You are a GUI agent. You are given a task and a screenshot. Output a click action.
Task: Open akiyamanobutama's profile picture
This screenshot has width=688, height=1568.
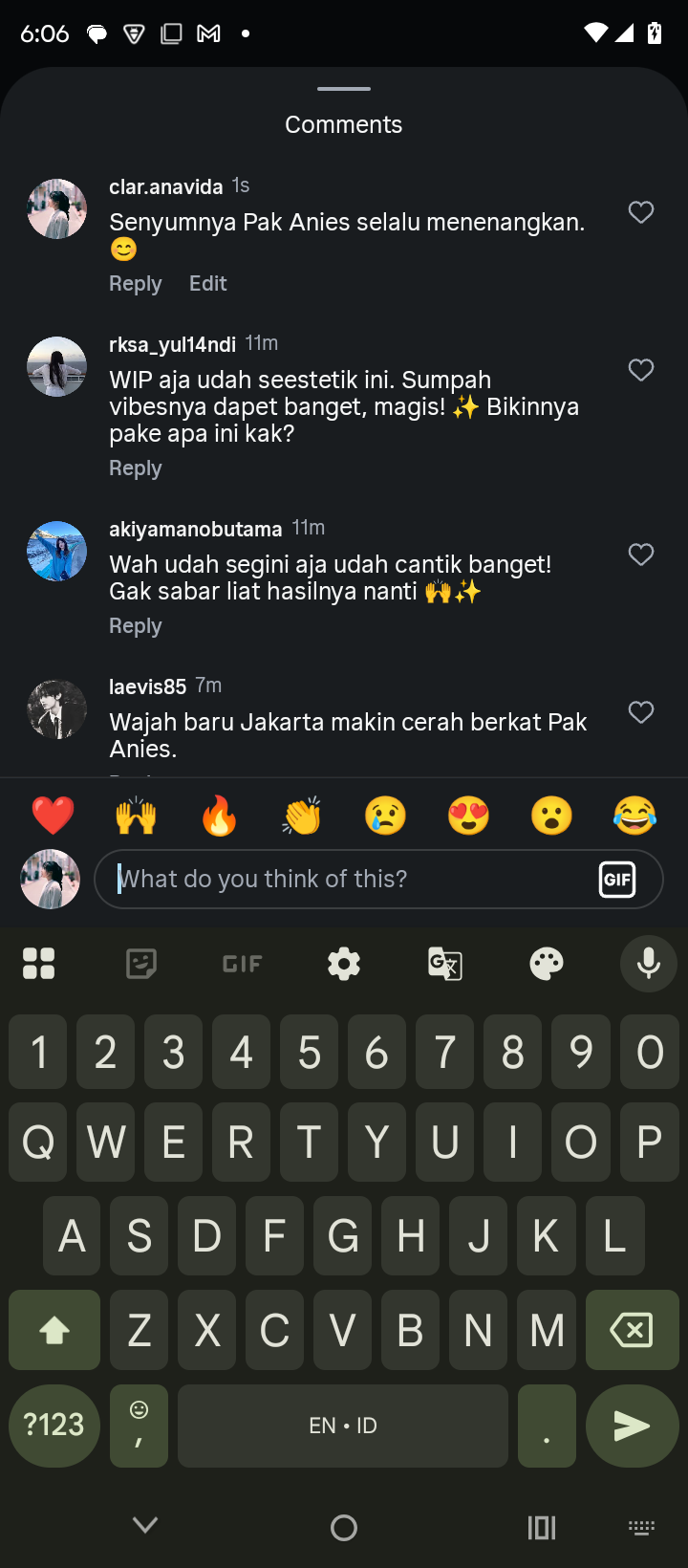click(56, 551)
